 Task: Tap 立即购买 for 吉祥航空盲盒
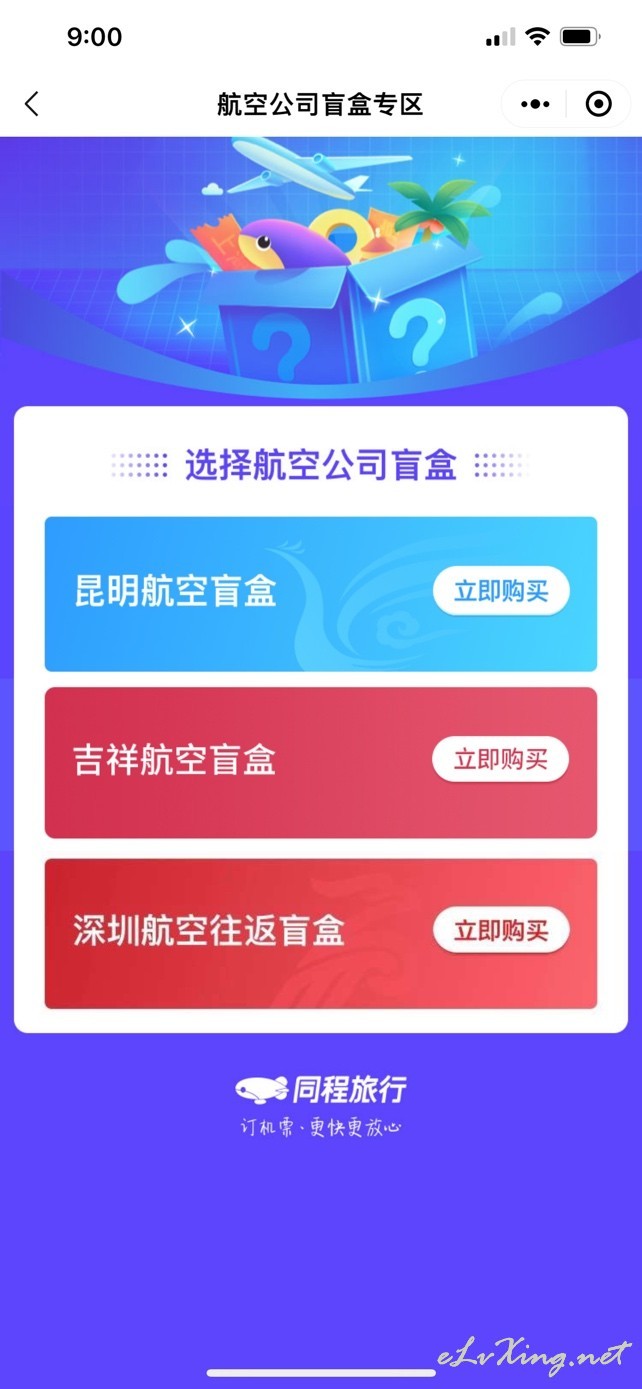point(501,760)
